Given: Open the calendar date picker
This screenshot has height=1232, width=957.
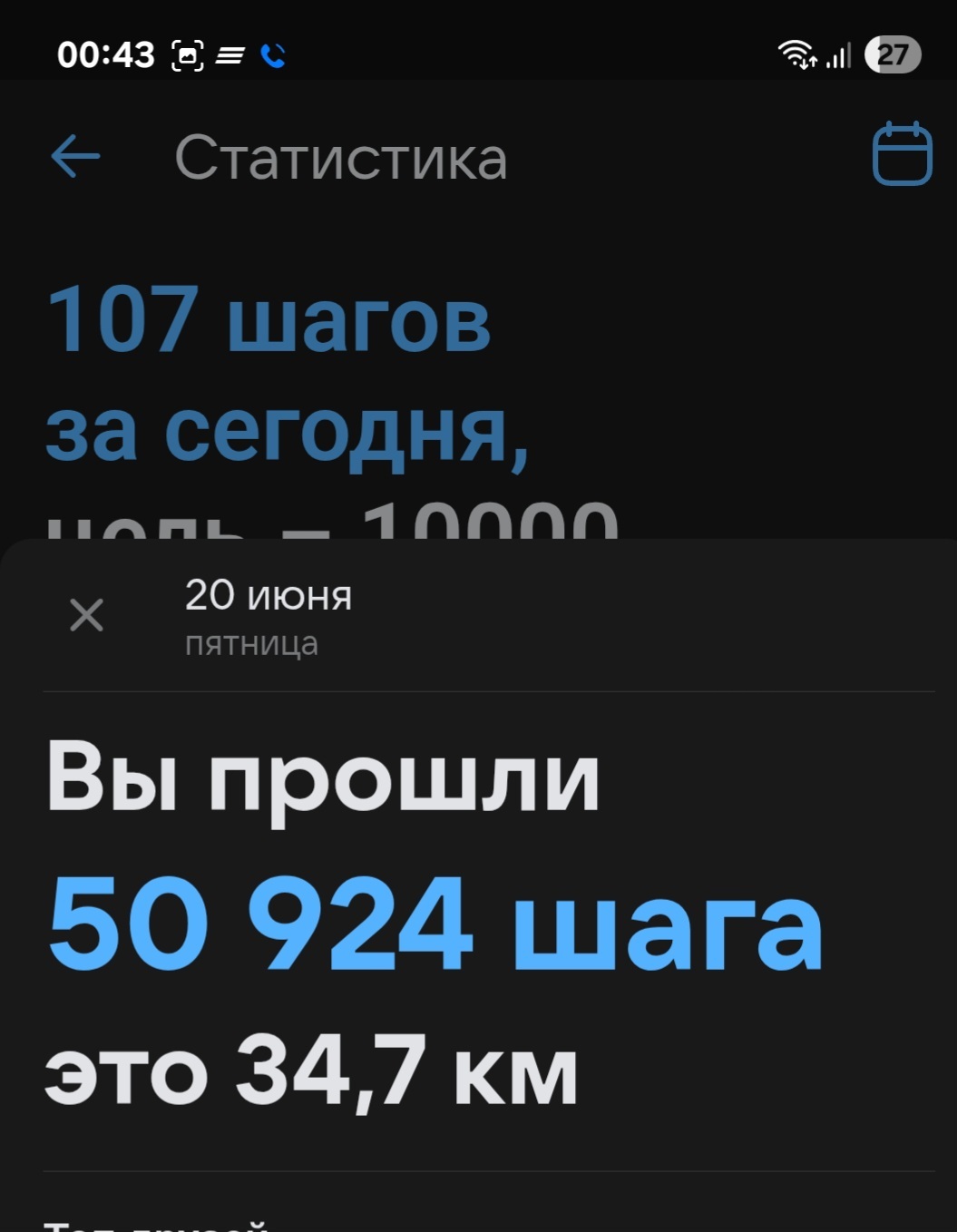Looking at the screenshot, I should [x=902, y=153].
